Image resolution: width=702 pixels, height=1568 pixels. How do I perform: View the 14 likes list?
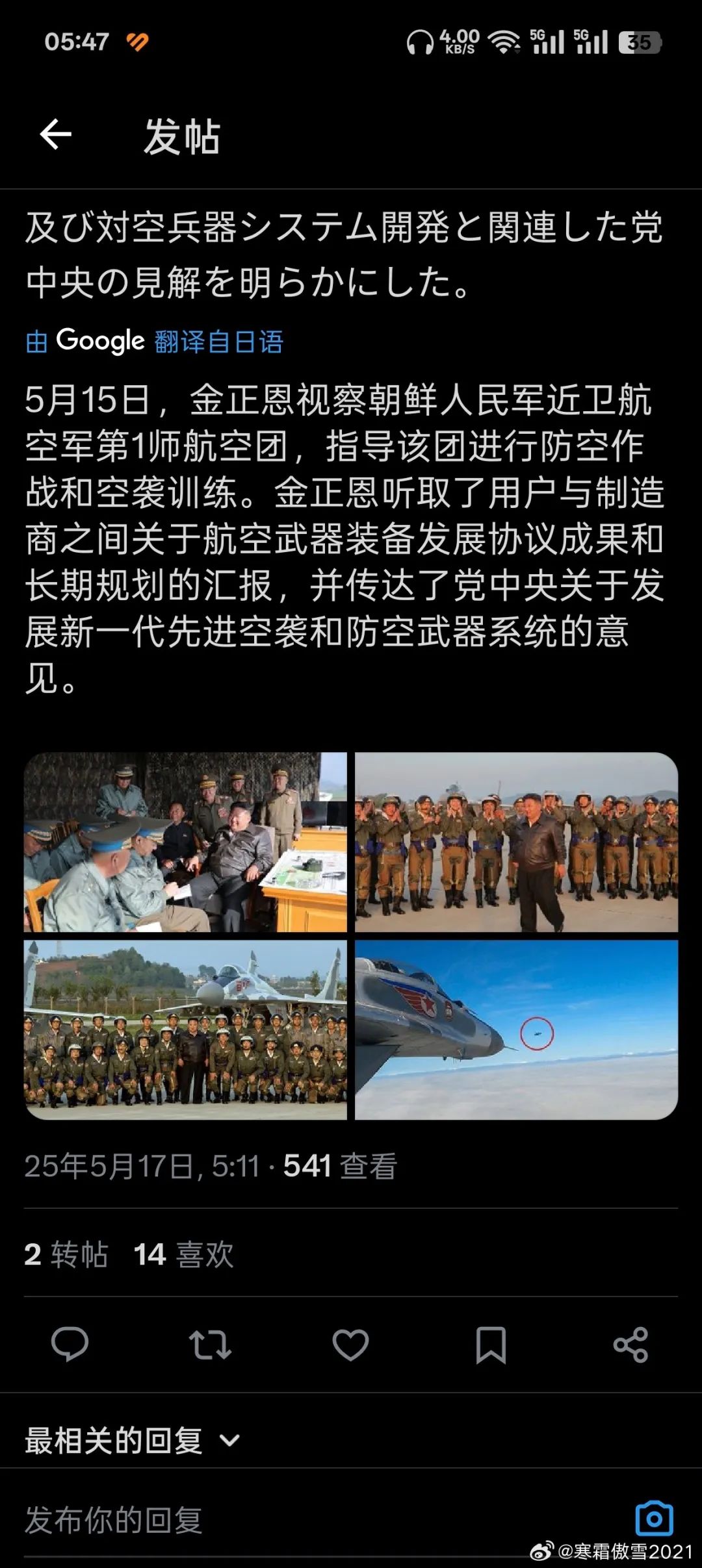point(183,1254)
